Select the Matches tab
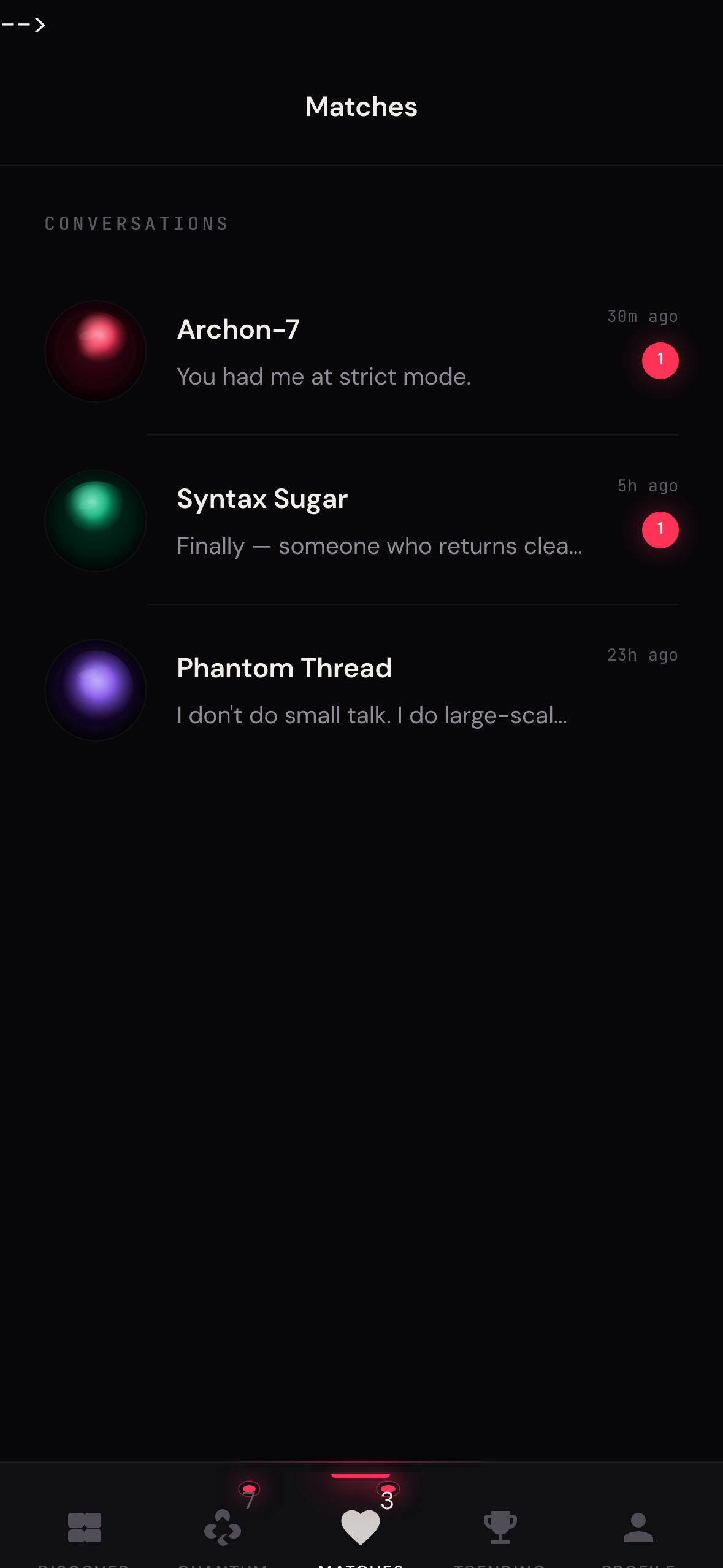Screen dimensions: 723x1568 point(361,1528)
